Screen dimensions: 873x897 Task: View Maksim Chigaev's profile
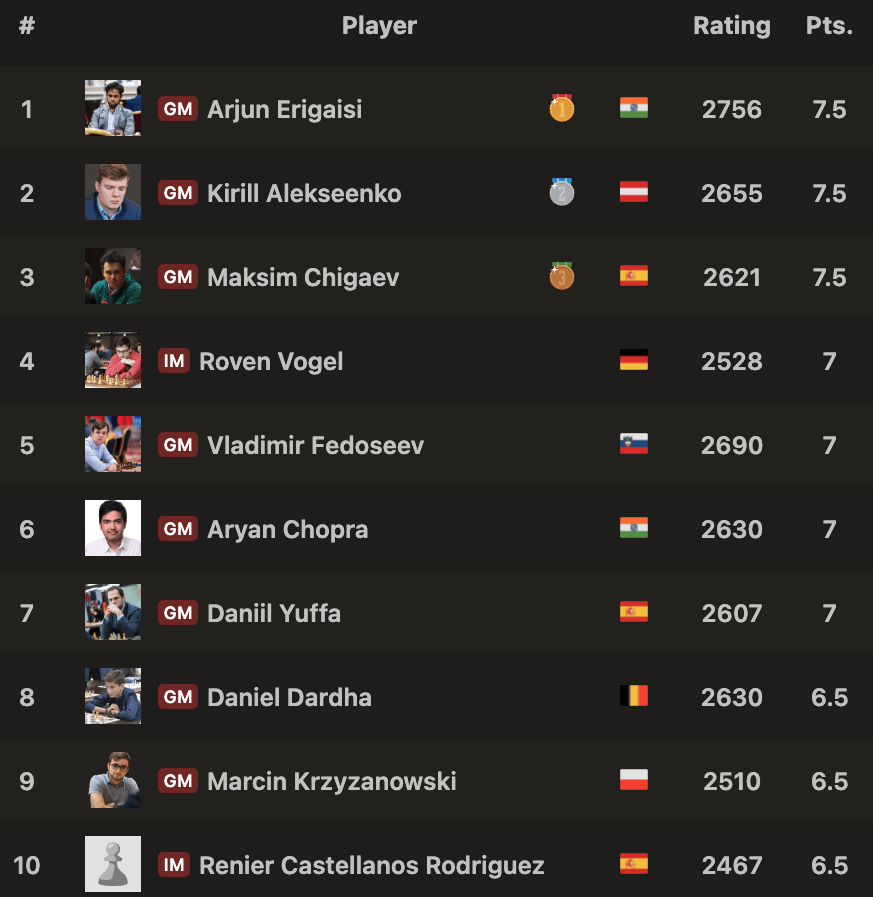point(302,277)
